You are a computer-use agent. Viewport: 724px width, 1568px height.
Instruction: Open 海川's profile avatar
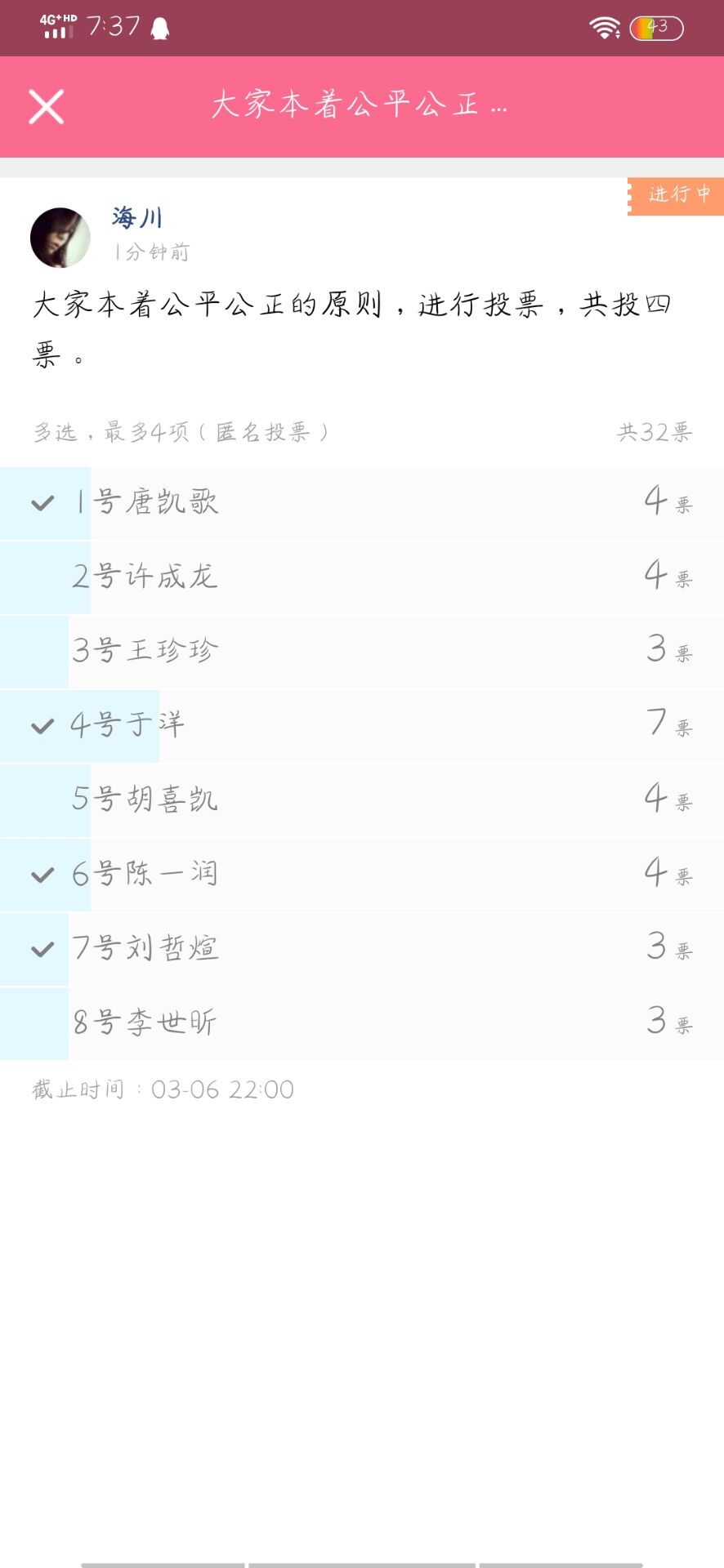(x=60, y=238)
